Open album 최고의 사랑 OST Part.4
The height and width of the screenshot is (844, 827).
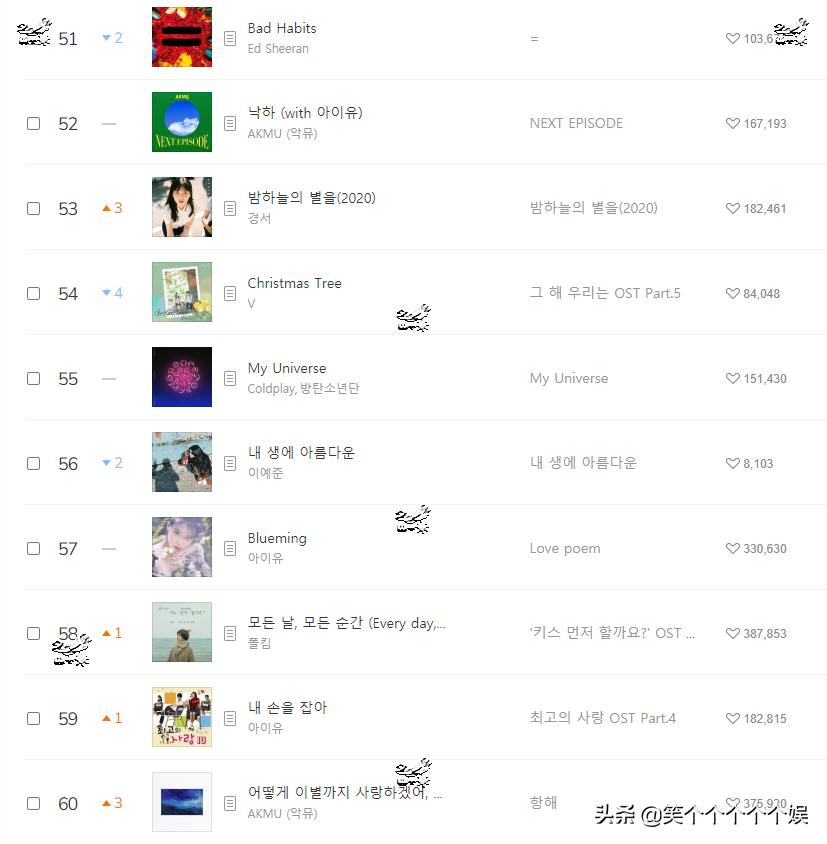(x=602, y=718)
